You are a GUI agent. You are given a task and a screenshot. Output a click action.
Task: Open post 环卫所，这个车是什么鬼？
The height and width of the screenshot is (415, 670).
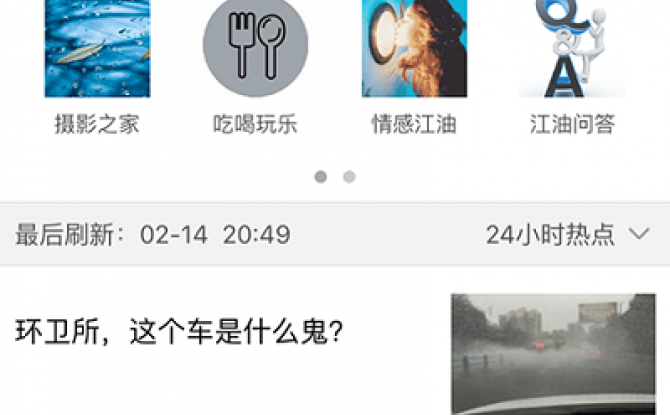pos(181,331)
